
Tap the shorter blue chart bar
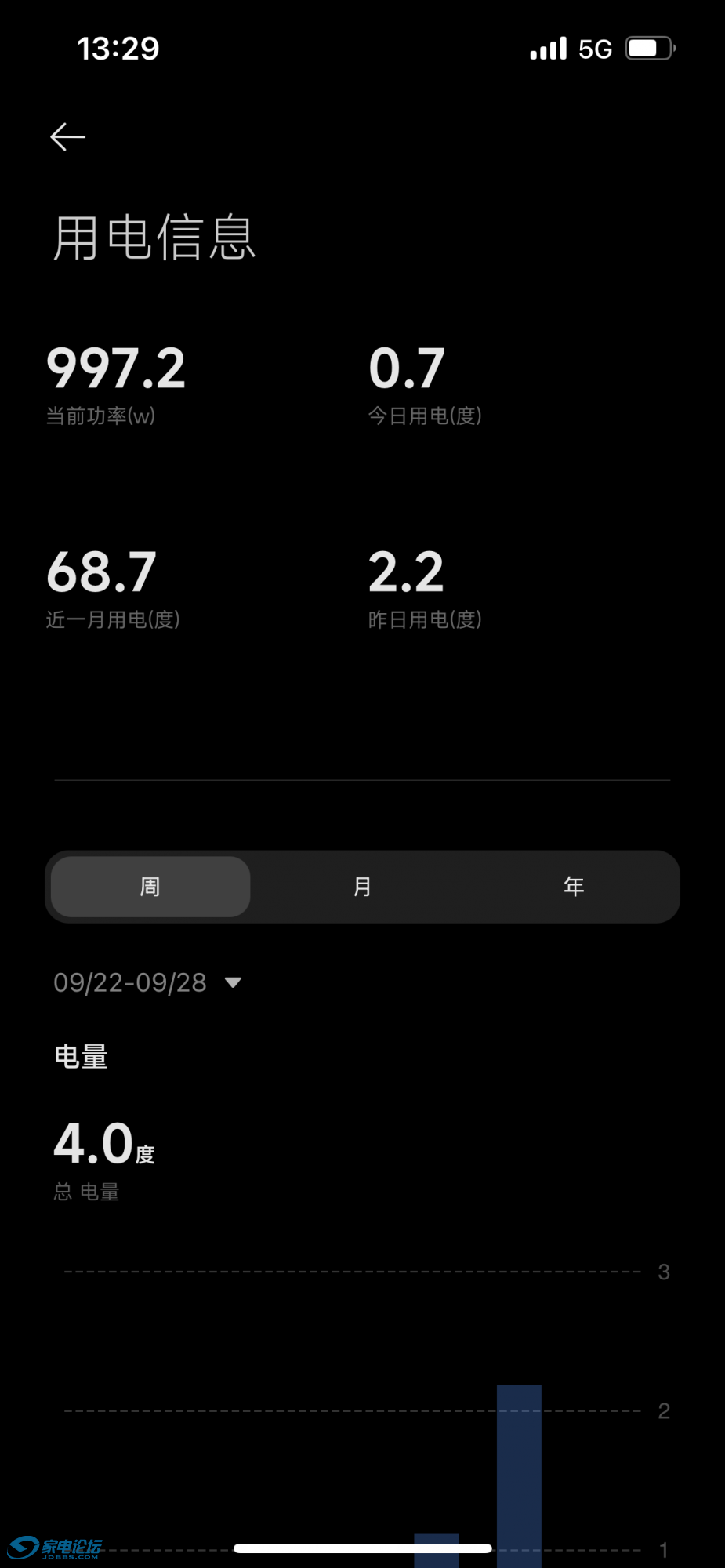(437, 1548)
